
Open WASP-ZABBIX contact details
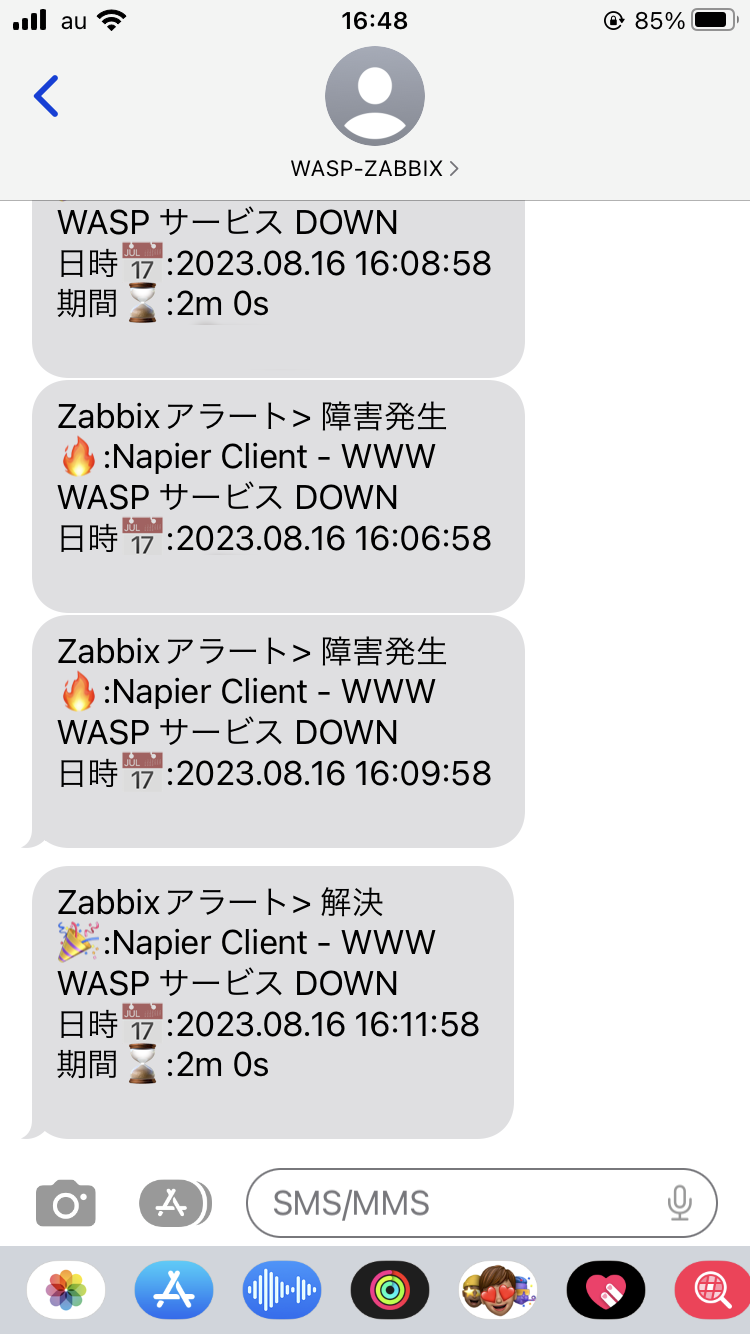(375, 113)
